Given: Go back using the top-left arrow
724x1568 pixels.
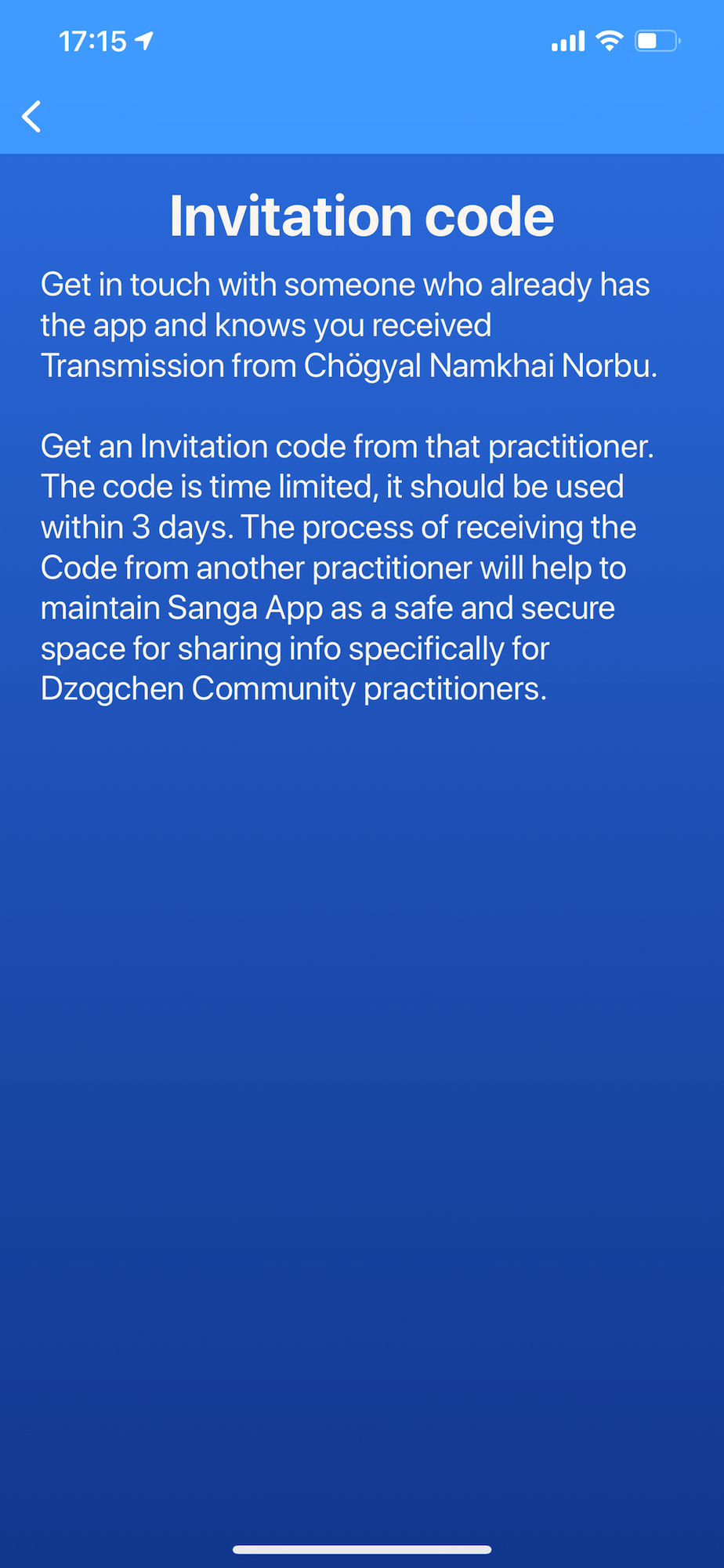Looking at the screenshot, I should point(31,117).
